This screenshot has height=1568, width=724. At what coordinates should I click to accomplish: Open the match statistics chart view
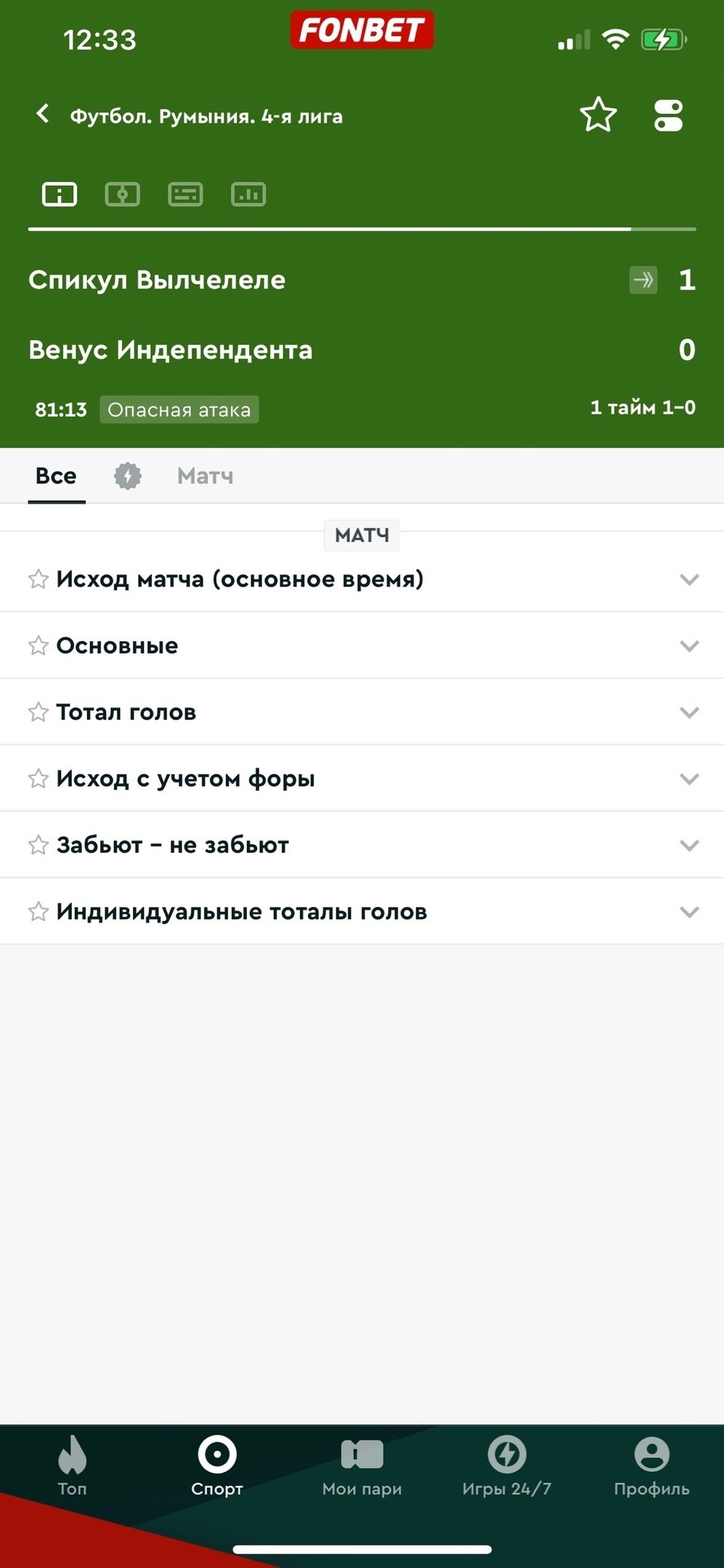tap(248, 195)
